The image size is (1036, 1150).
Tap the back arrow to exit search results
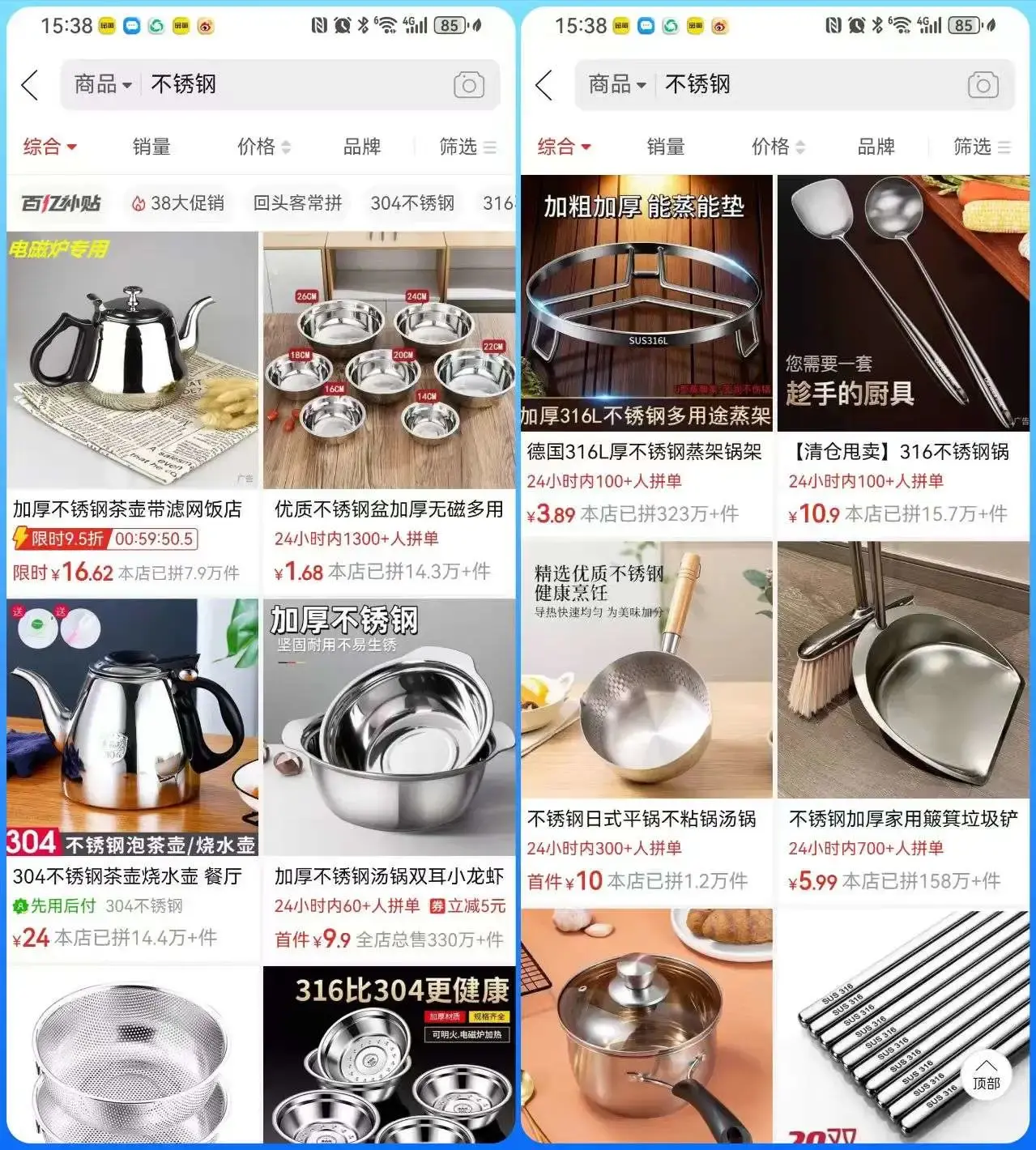[30, 85]
